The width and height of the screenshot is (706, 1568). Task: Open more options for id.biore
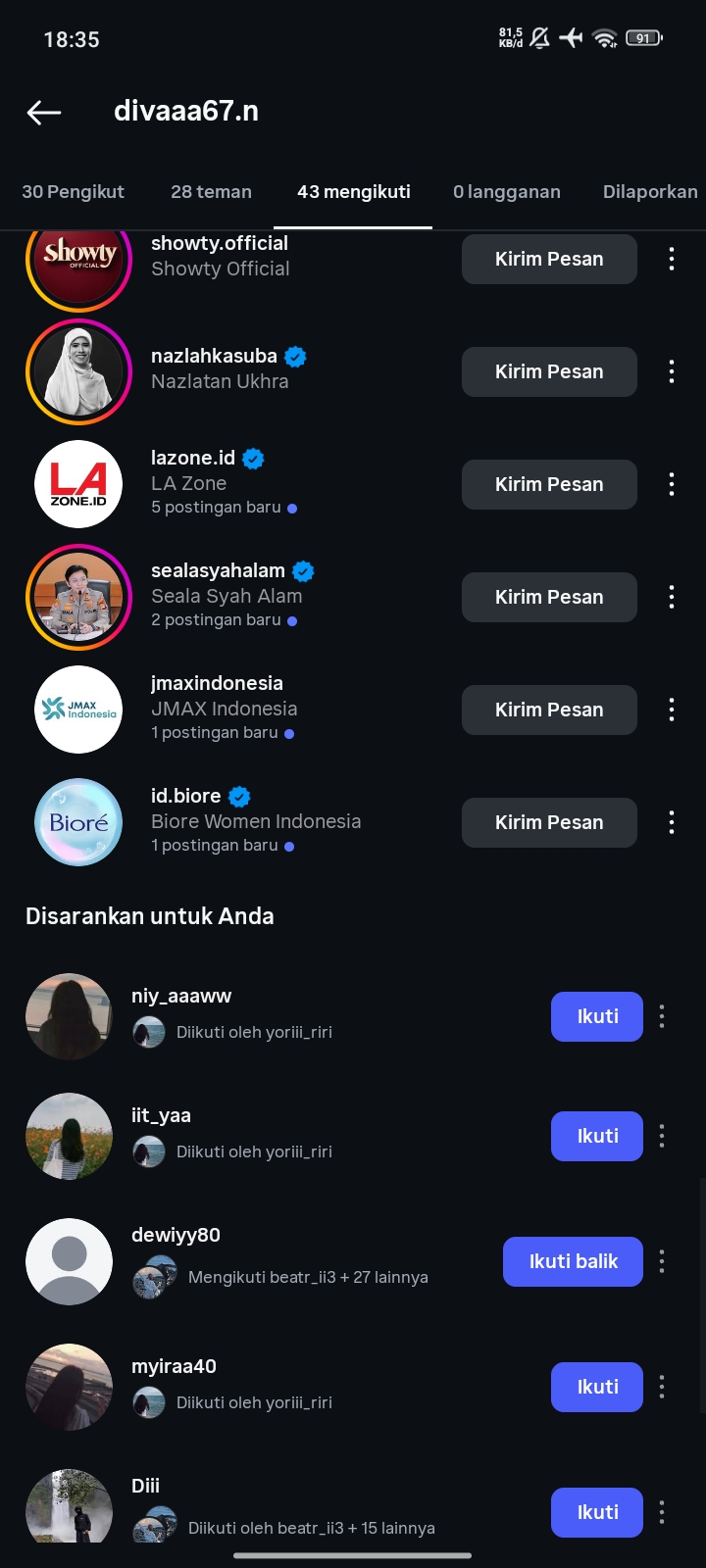pos(672,823)
